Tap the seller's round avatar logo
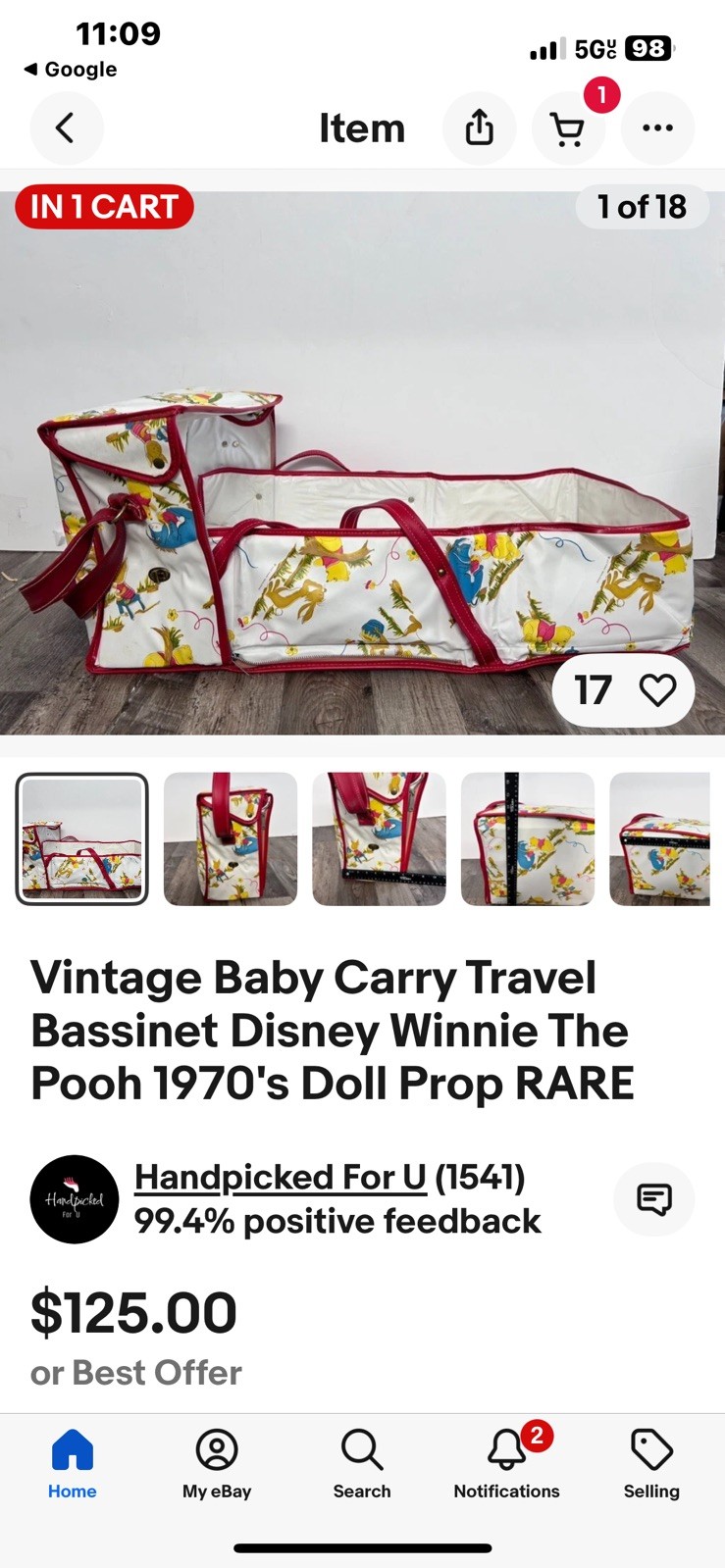Viewport: 725px width, 1568px height. point(75,1199)
